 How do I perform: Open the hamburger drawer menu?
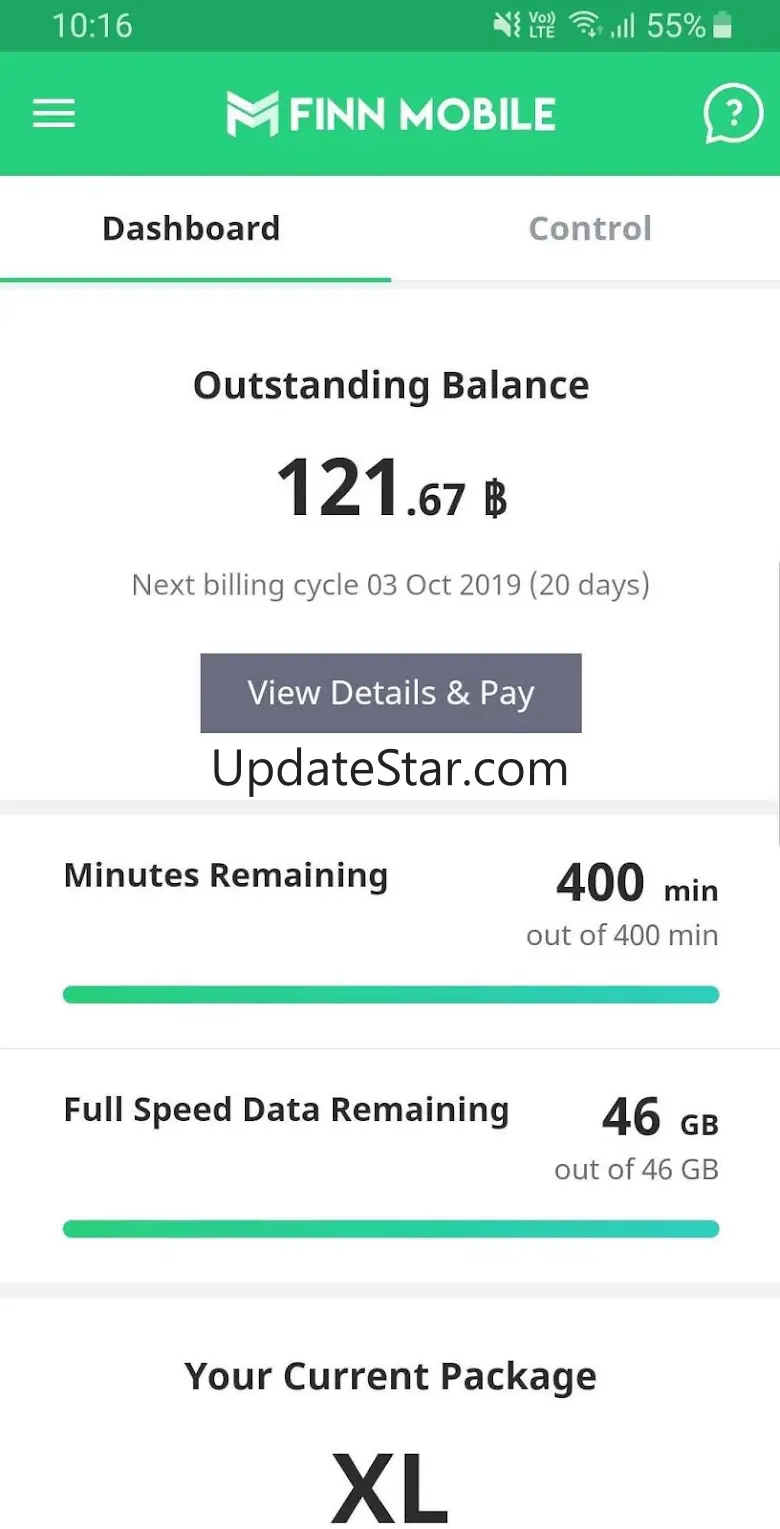pos(54,114)
